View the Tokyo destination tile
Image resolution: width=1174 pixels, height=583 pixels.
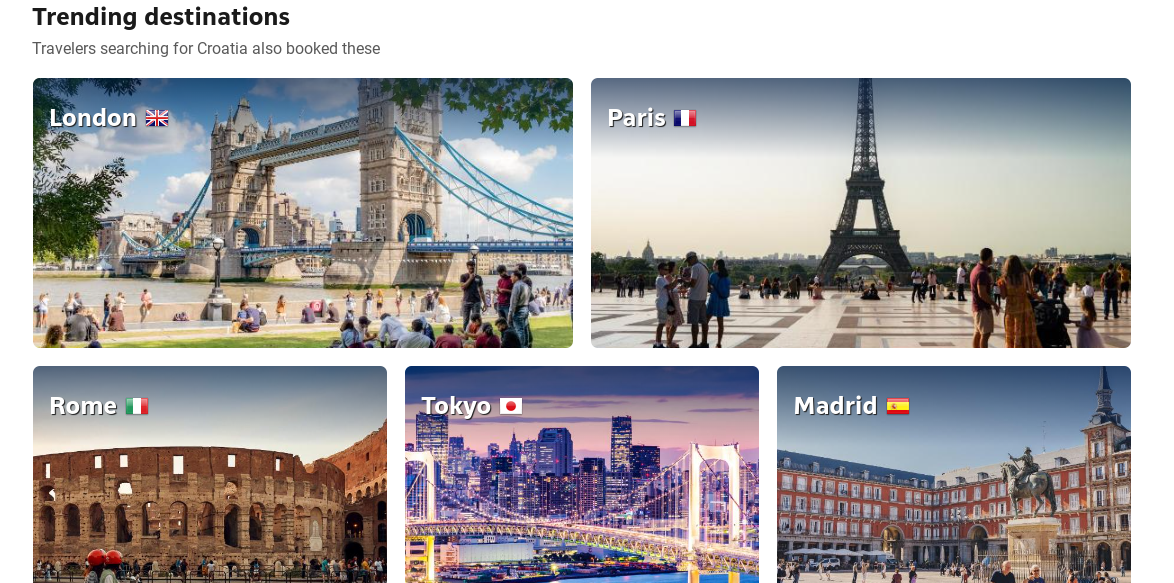pyautogui.click(x=581, y=475)
